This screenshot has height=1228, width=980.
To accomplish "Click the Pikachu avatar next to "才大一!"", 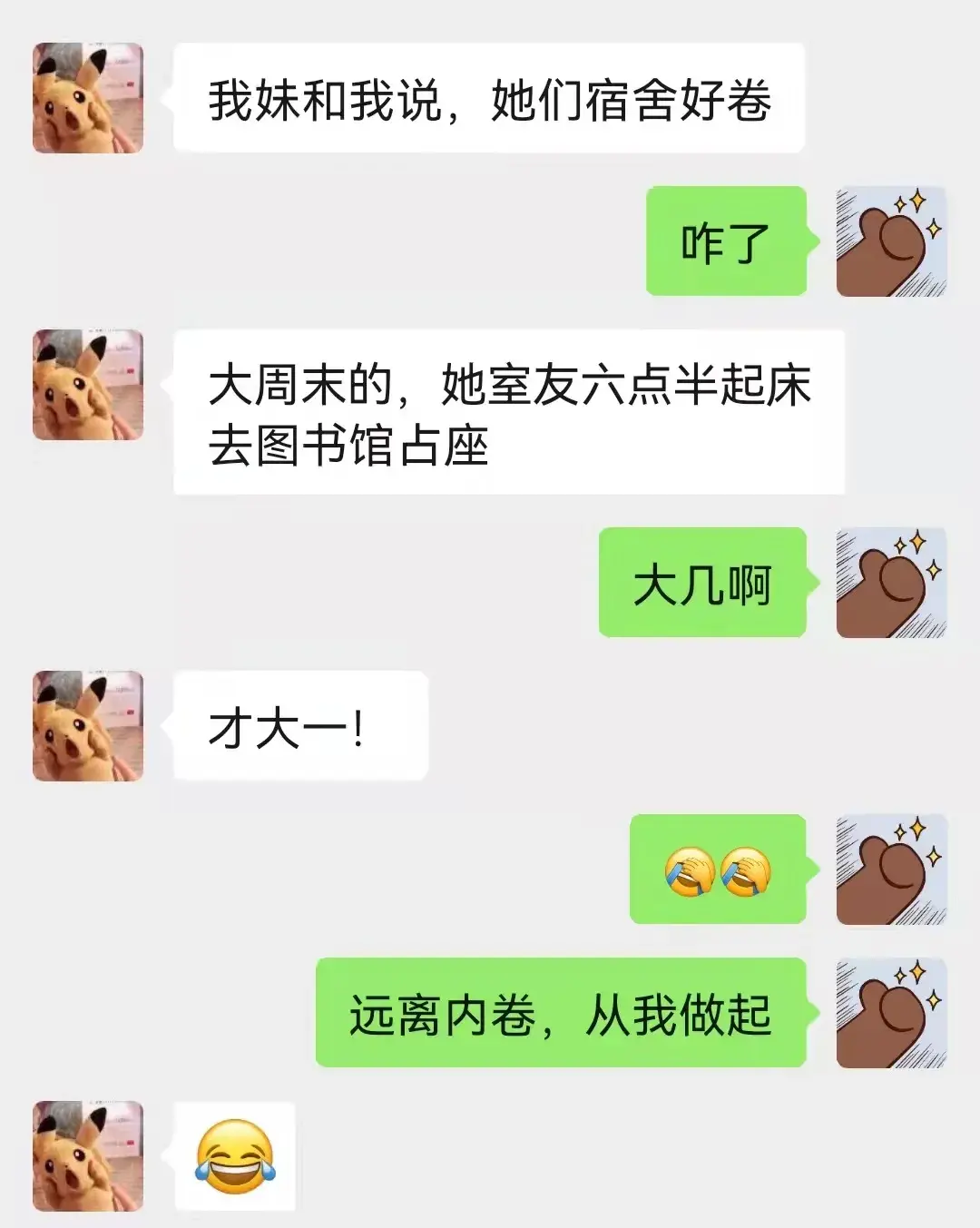I will pos(88,726).
